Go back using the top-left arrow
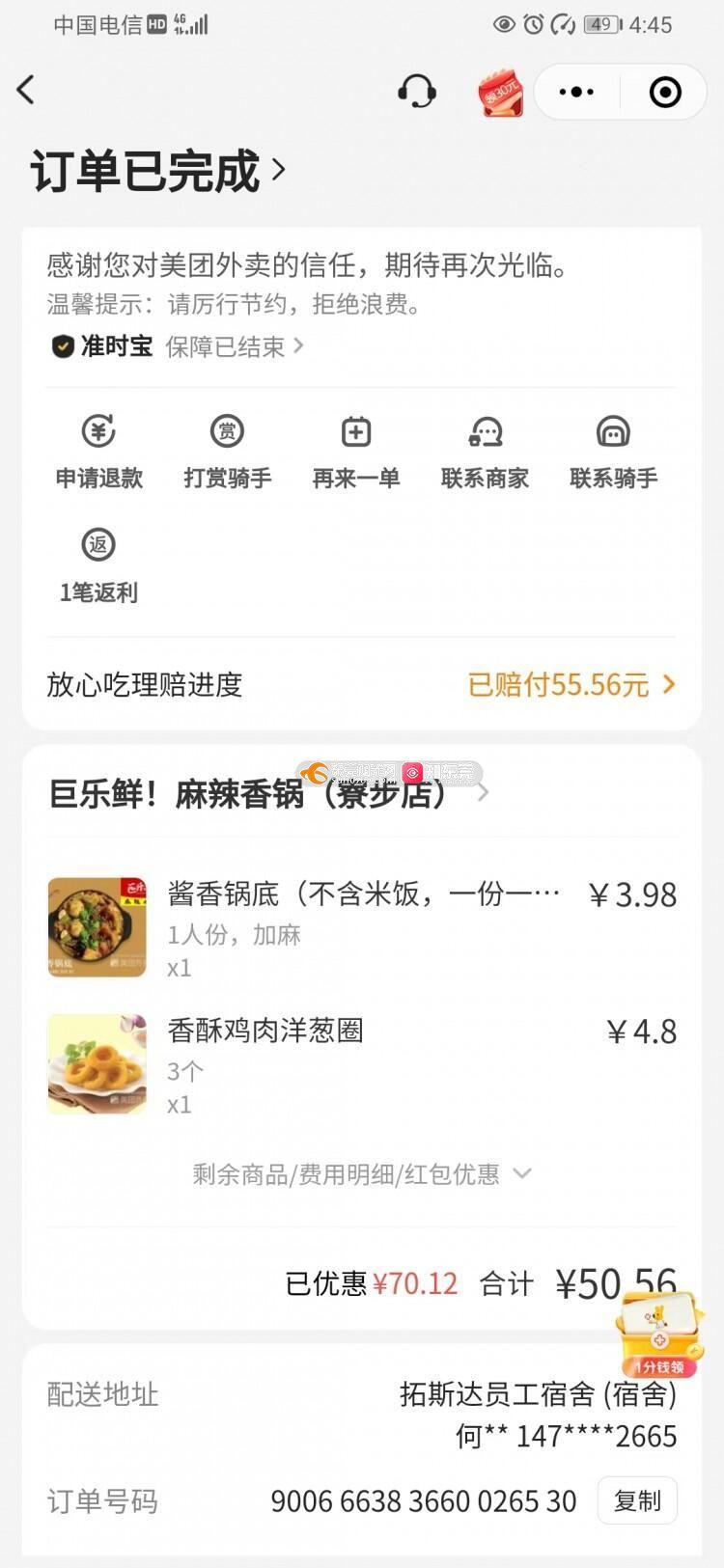The image size is (724, 1568). 26,91
